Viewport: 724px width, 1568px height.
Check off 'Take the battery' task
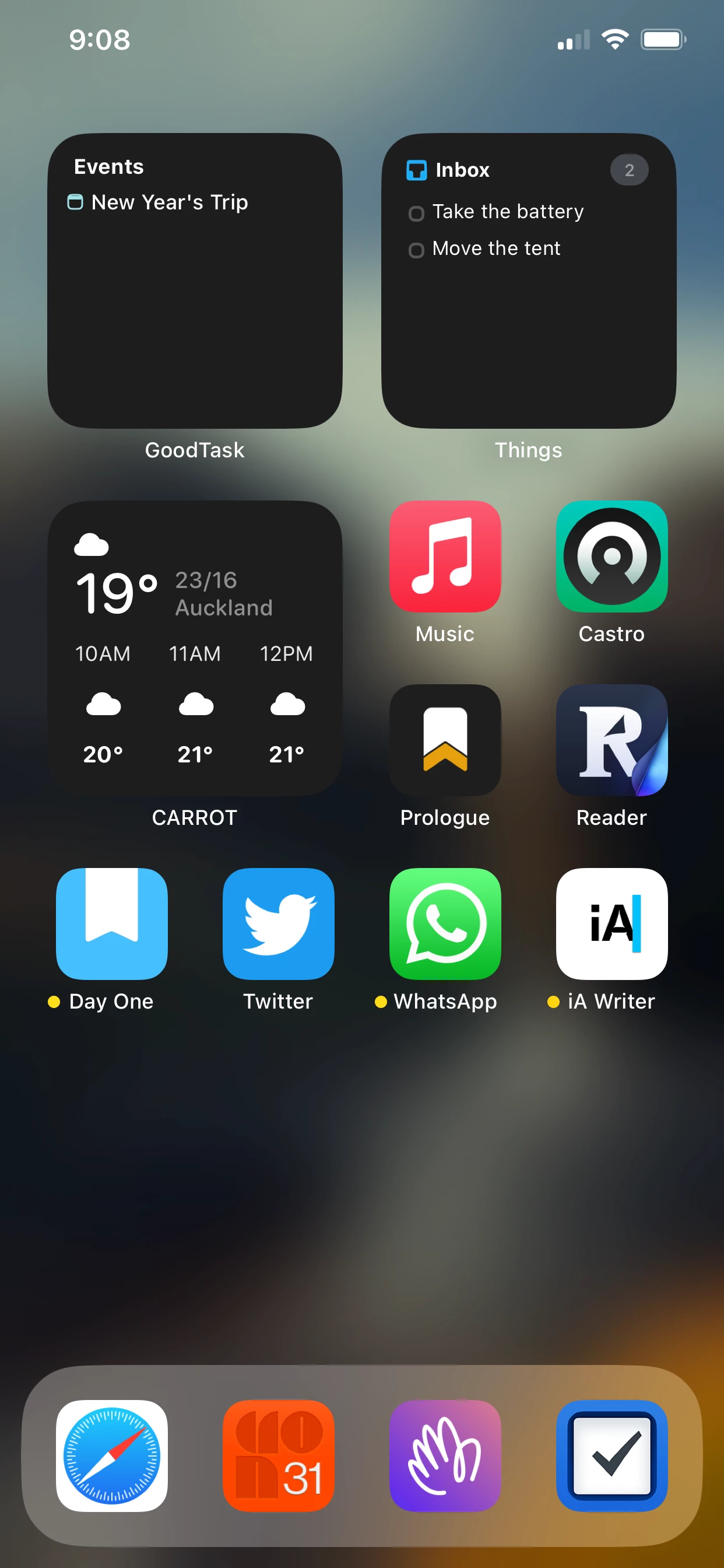pyautogui.click(x=416, y=213)
